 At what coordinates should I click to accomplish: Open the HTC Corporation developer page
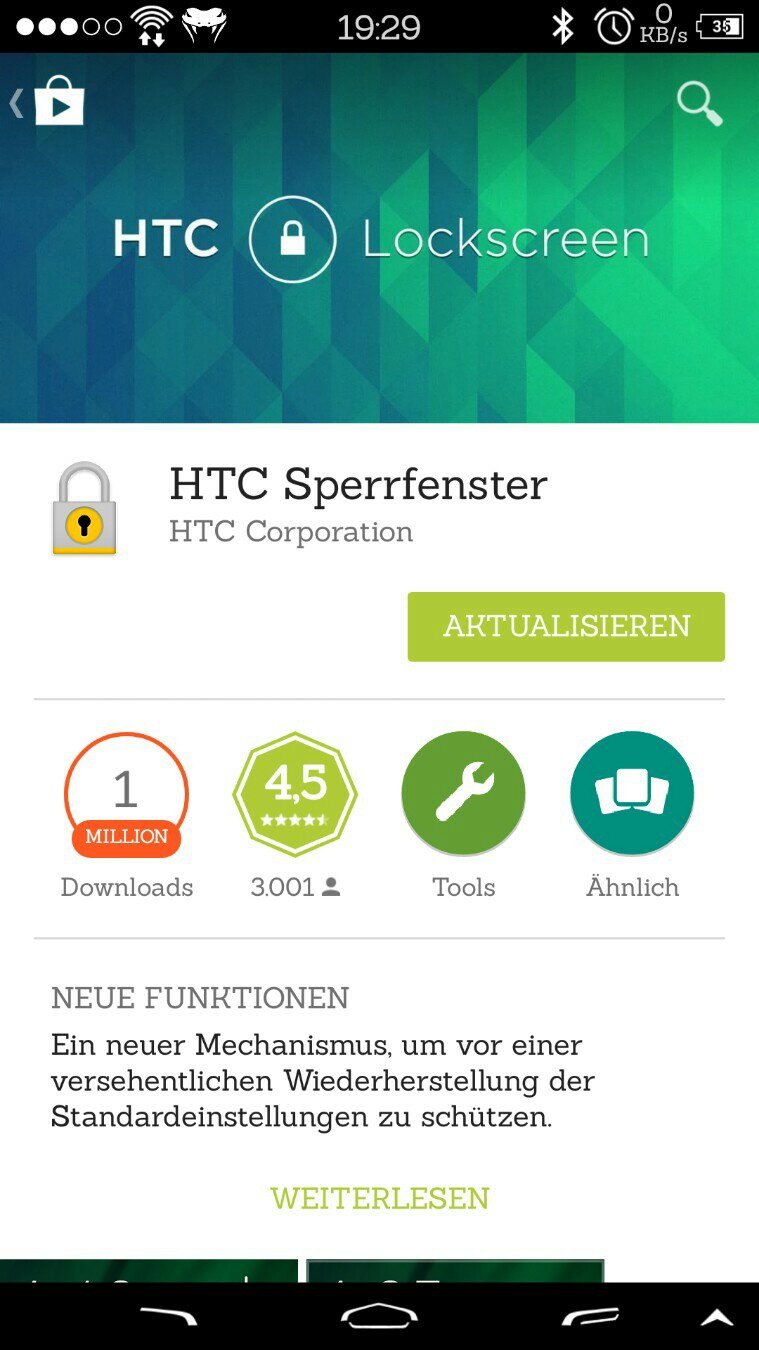pyautogui.click(x=291, y=531)
